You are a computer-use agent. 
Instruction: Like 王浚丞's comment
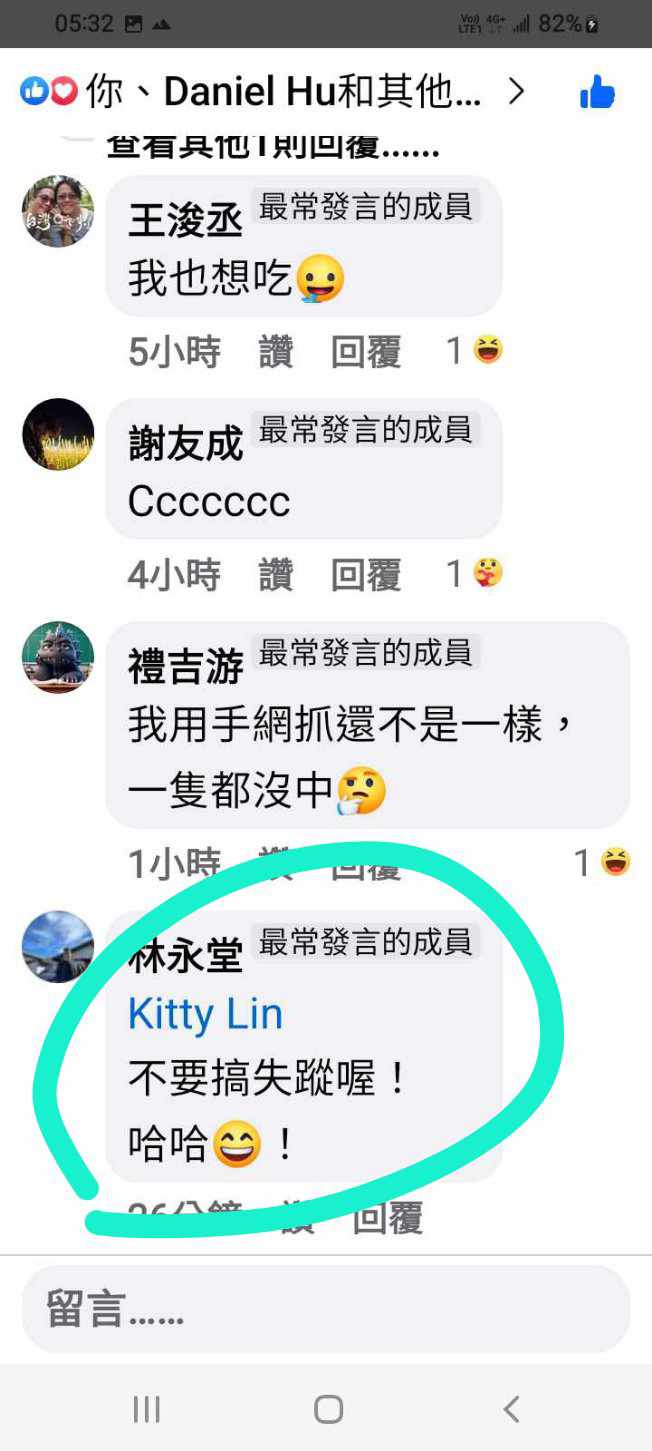275,351
